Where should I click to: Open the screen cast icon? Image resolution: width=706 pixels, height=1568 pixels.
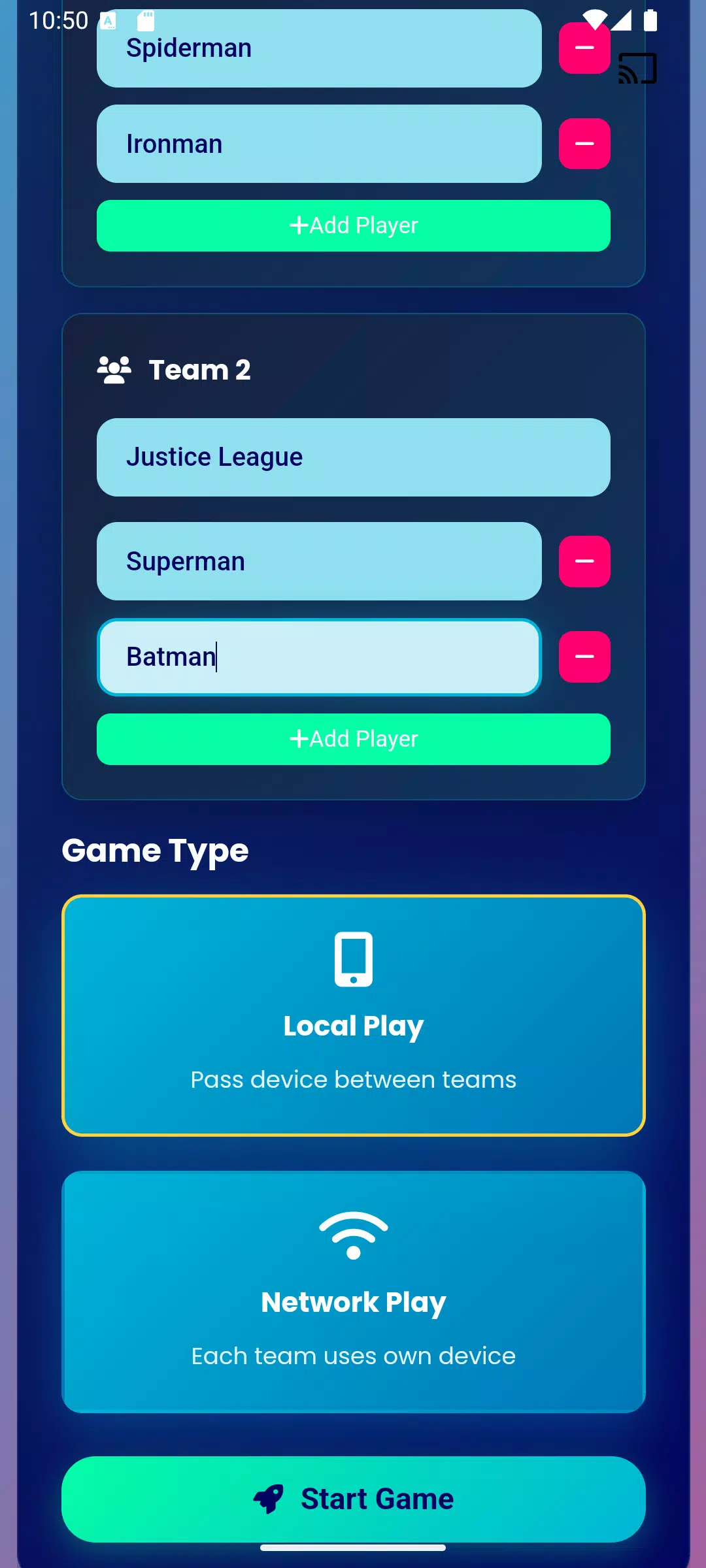click(x=638, y=69)
